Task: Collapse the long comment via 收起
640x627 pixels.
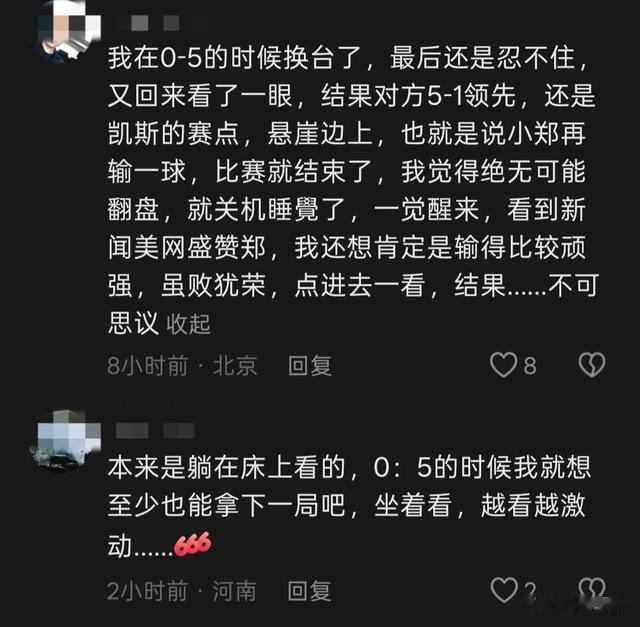Action: [x=188, y=325]
